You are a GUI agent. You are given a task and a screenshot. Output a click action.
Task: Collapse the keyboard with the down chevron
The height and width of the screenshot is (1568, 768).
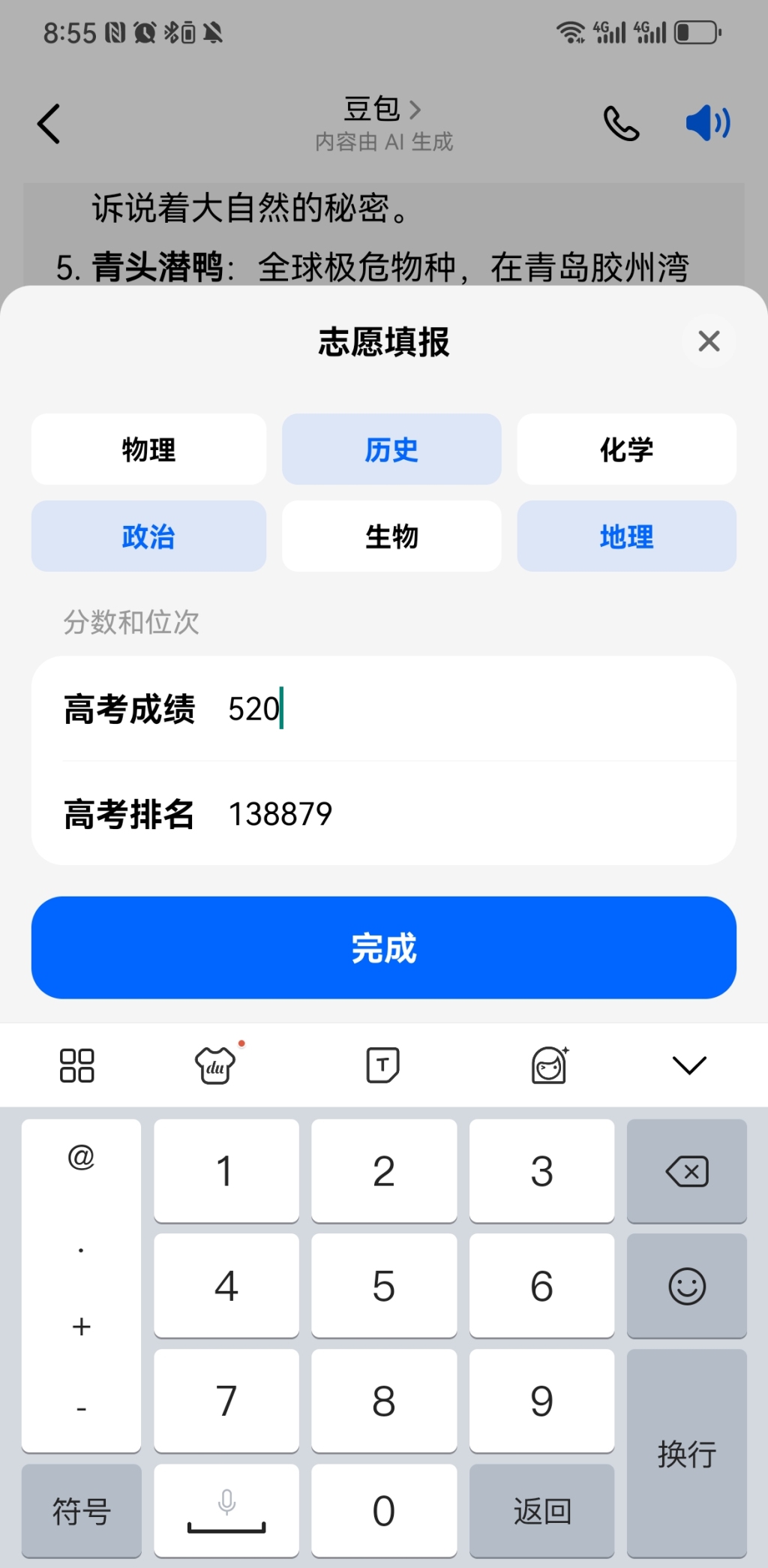(689, 1065)
